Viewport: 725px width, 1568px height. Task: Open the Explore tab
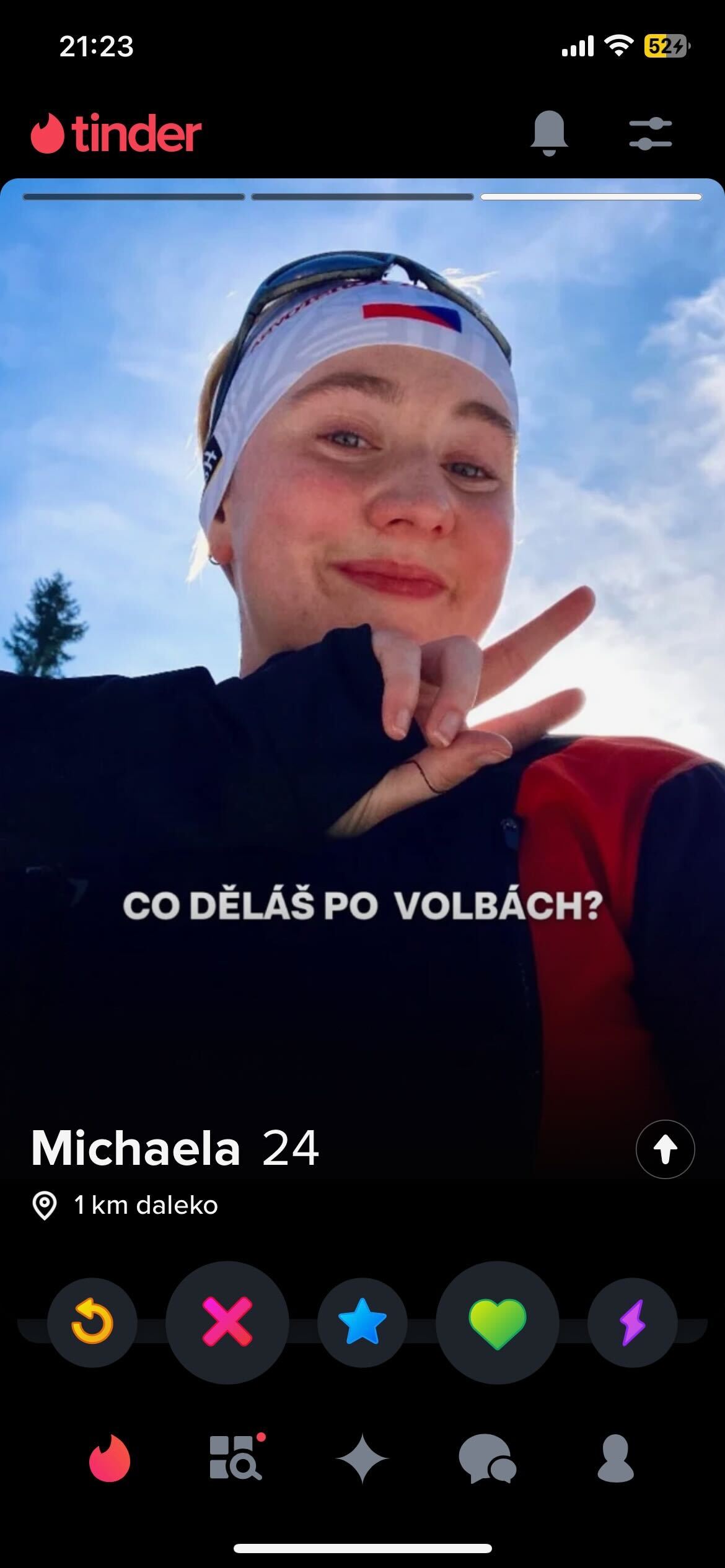pos(236,1458)
